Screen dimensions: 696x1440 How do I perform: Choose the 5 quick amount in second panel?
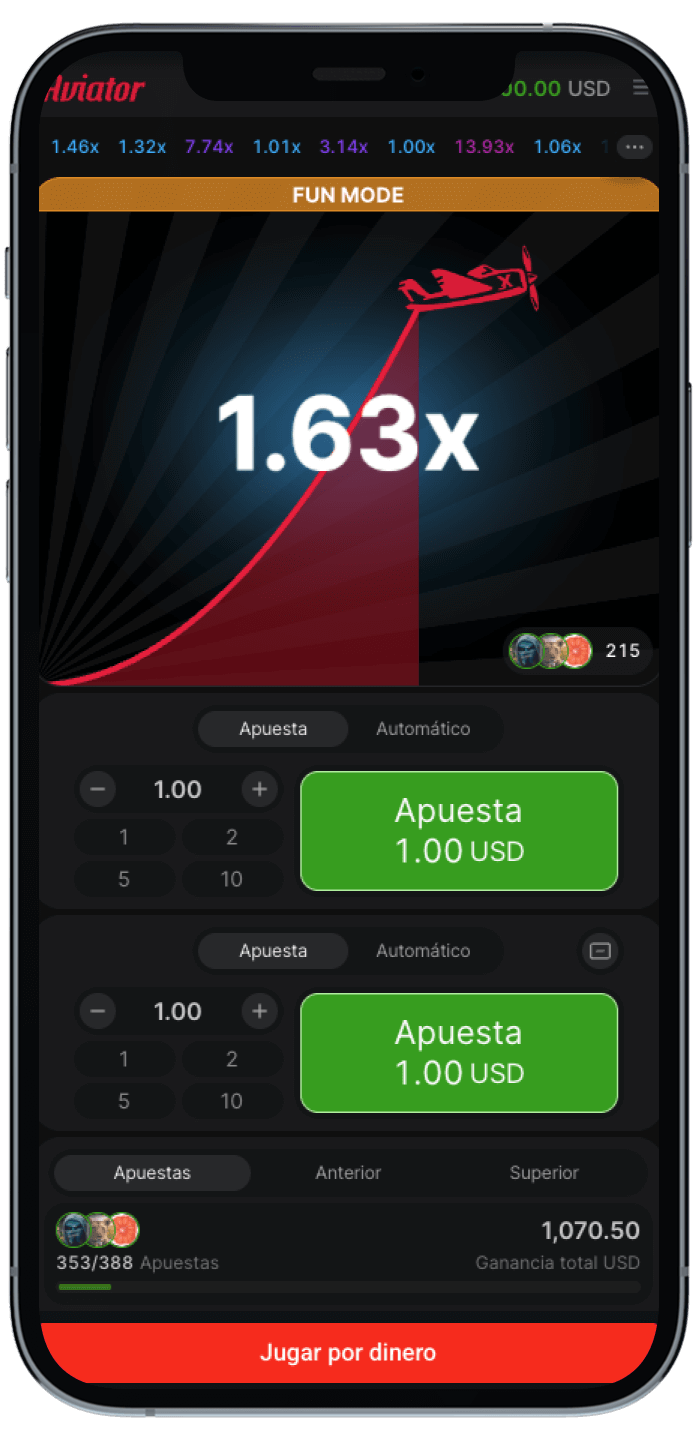pyautogui.click(x=124, y=1101)
